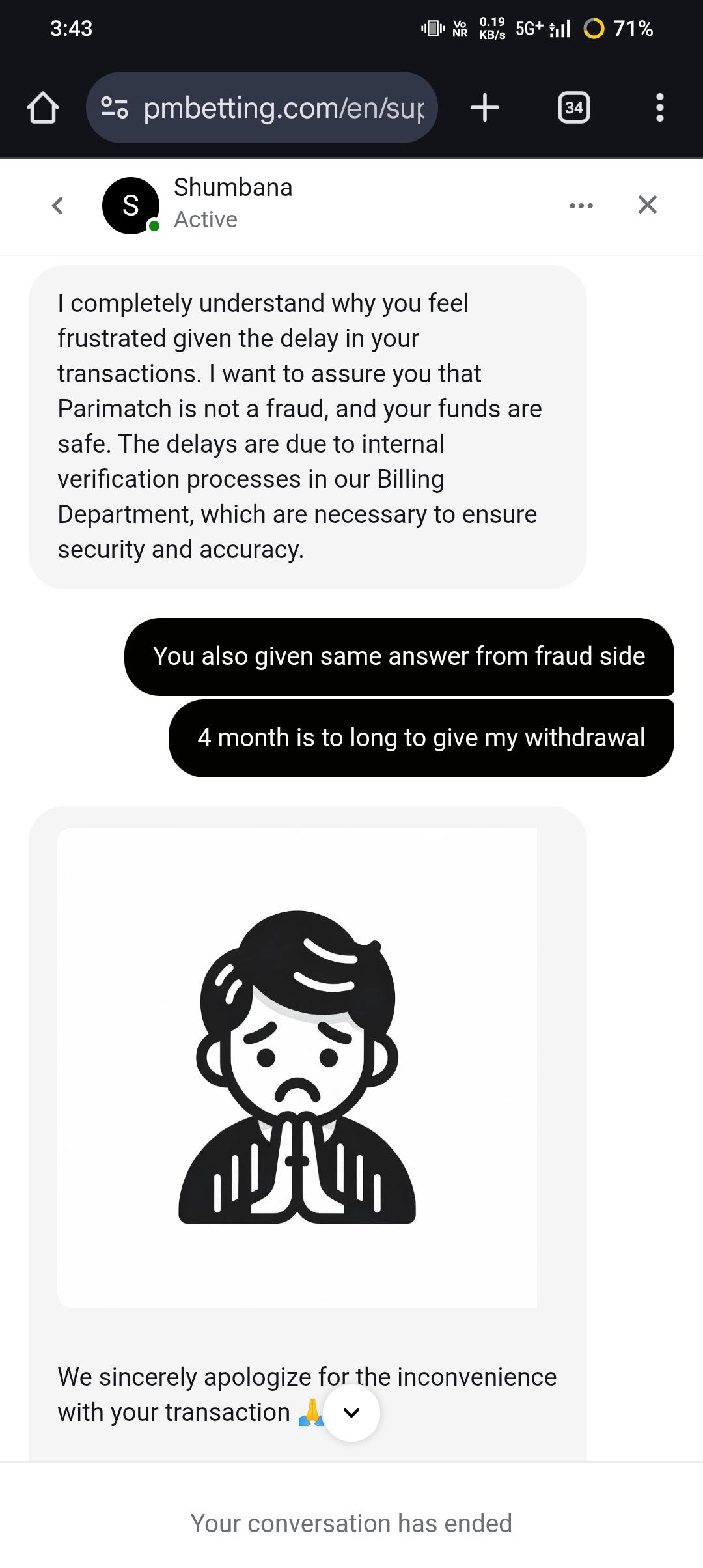Open the chat's three-dot options menu
703x1568 pixels.
(x=581, y=206)
